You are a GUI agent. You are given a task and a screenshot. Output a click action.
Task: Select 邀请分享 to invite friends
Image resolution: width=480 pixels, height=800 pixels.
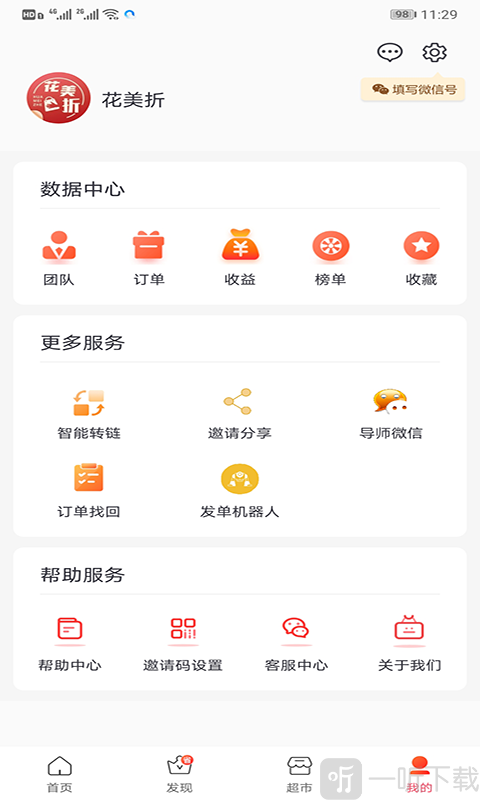pos(239,414)
